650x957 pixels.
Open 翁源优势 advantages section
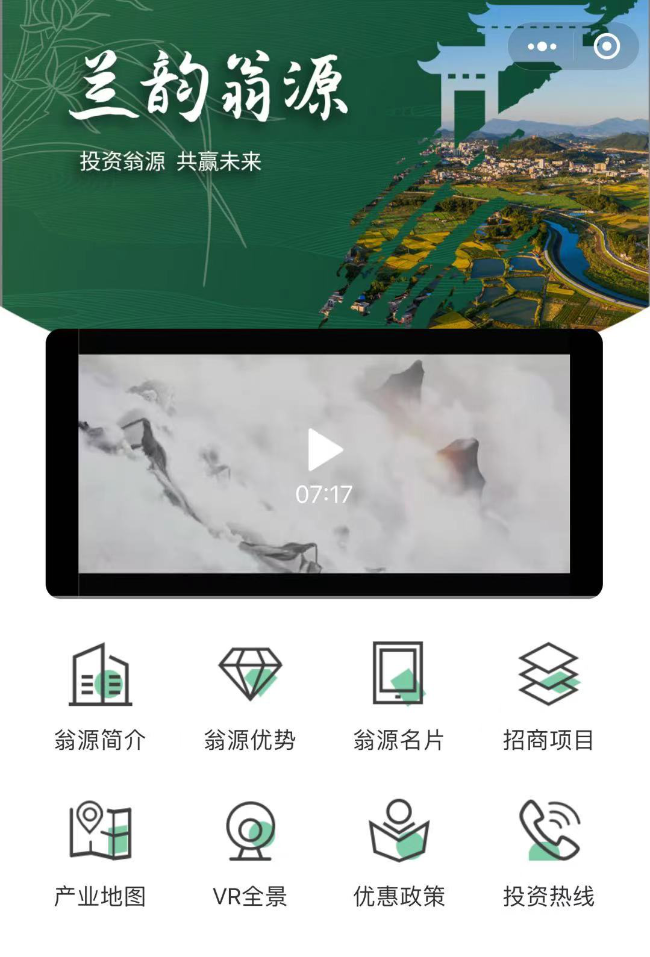click(250, 695)
